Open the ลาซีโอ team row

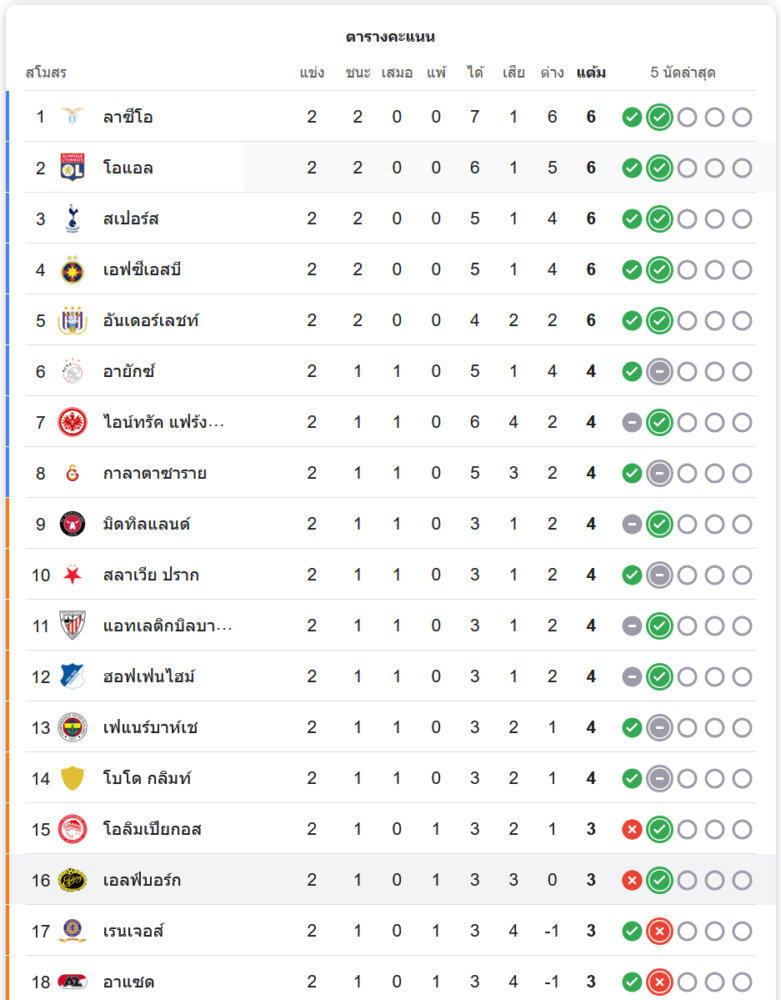tap(128, 117)
